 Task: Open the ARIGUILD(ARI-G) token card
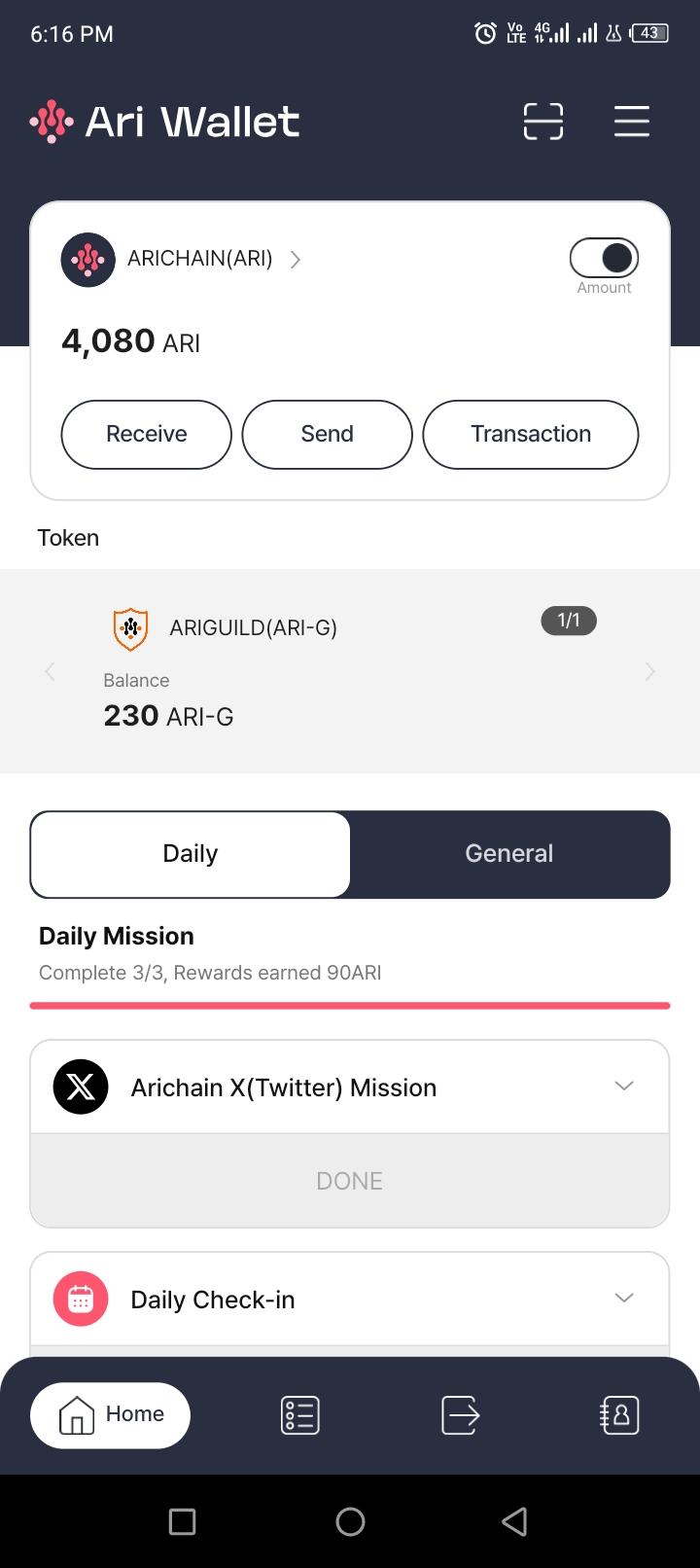(x=253, y=671)
